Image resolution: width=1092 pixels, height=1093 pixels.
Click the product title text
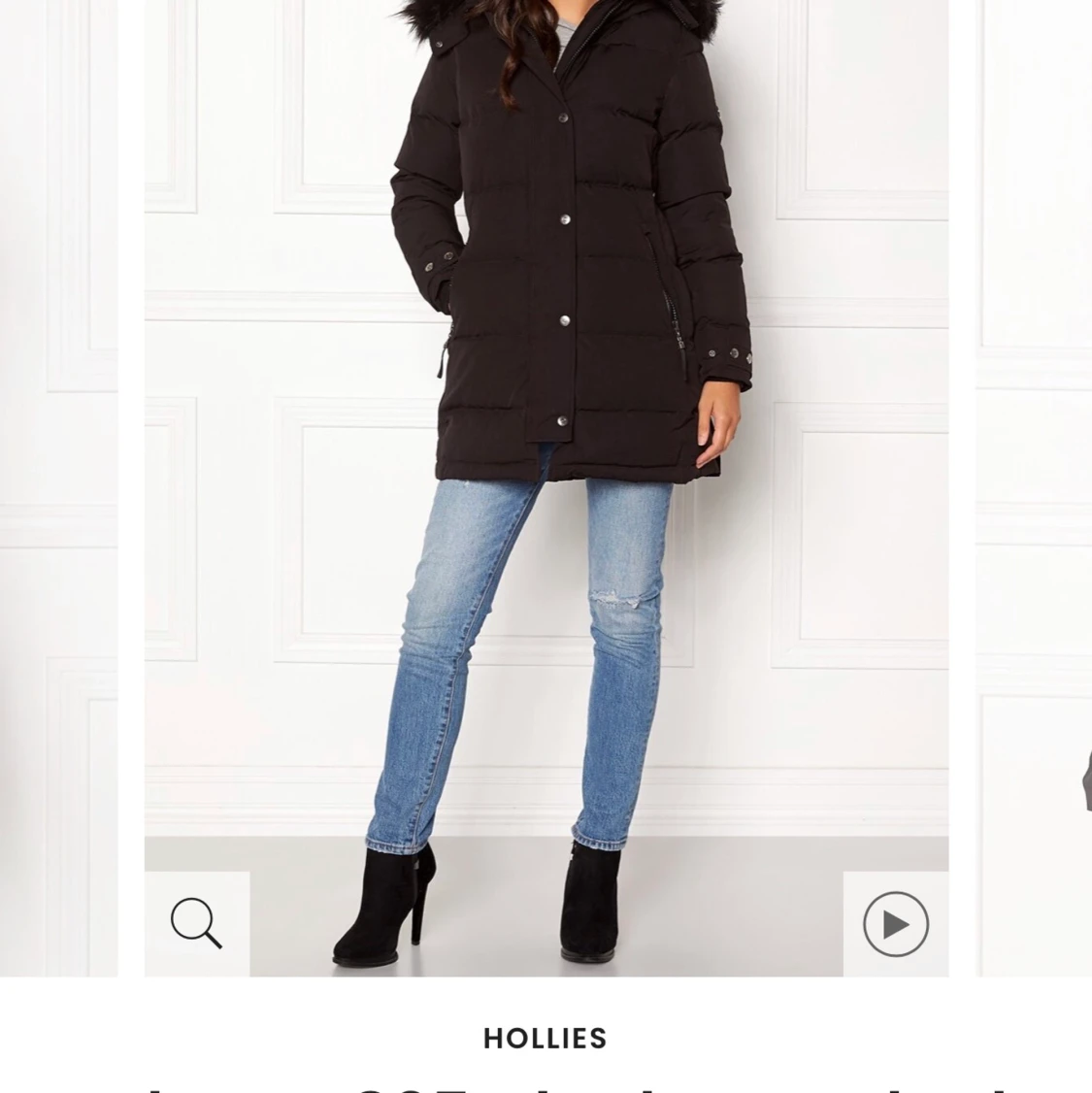coord(545,1087)
